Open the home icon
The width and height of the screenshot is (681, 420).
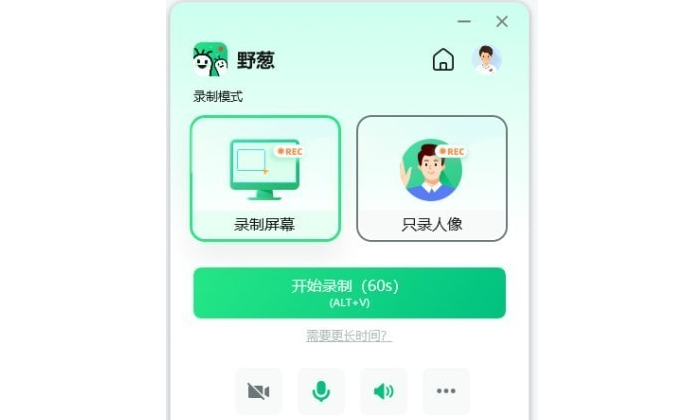click(443, 60)
